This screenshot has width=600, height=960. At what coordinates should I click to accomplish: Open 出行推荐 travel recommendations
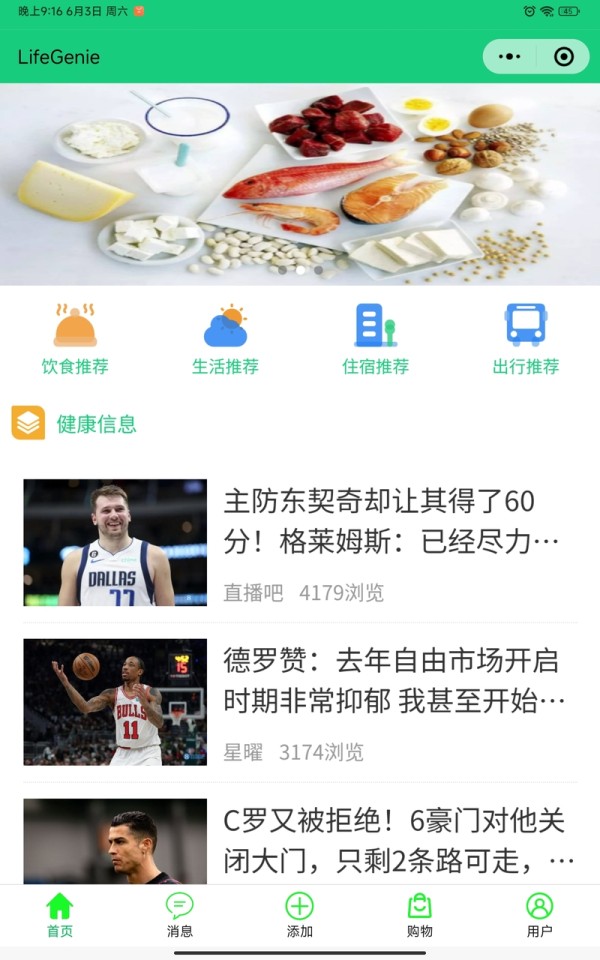[x=525, y=339]
